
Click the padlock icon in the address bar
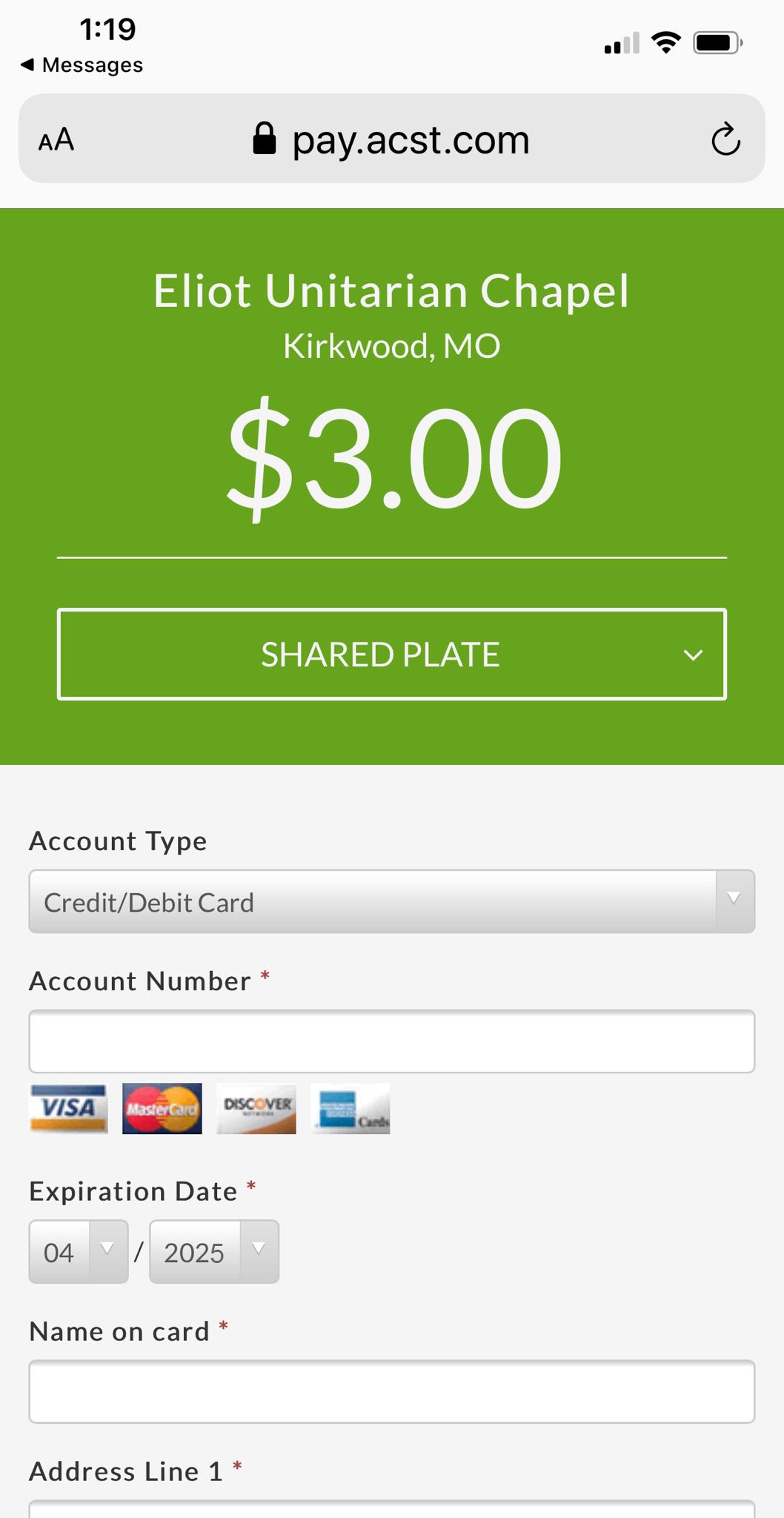coord(264,139)
